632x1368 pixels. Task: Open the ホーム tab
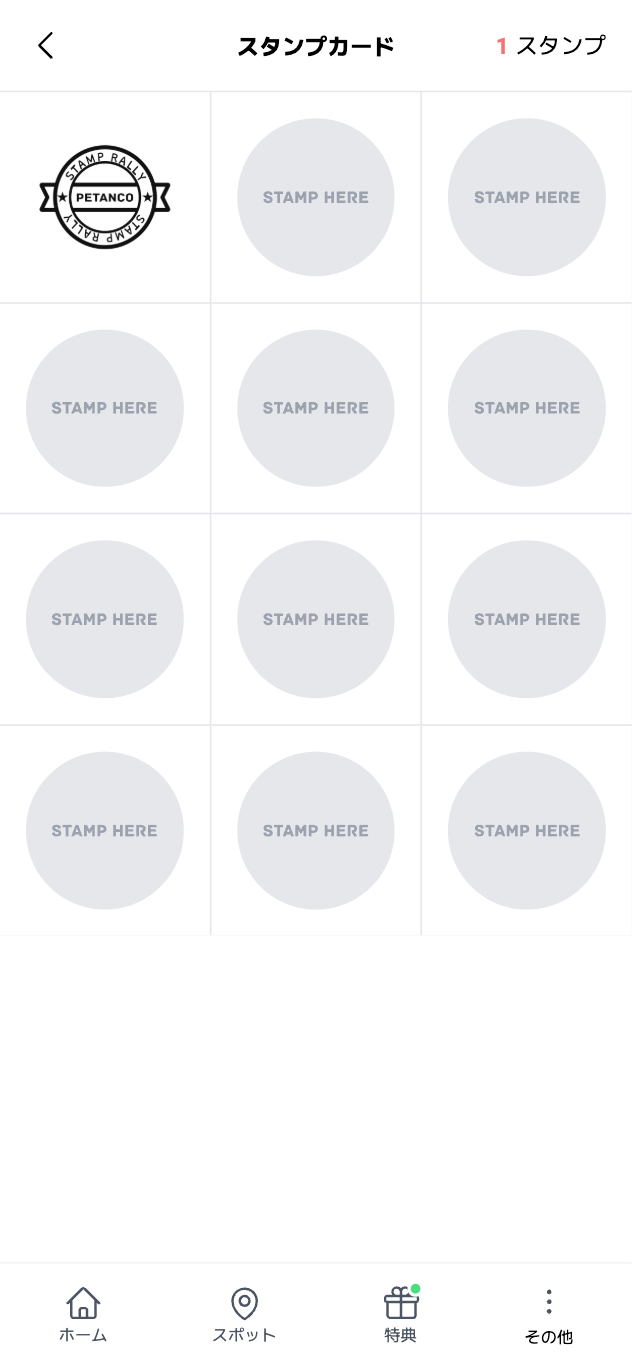coord(83,1315)
